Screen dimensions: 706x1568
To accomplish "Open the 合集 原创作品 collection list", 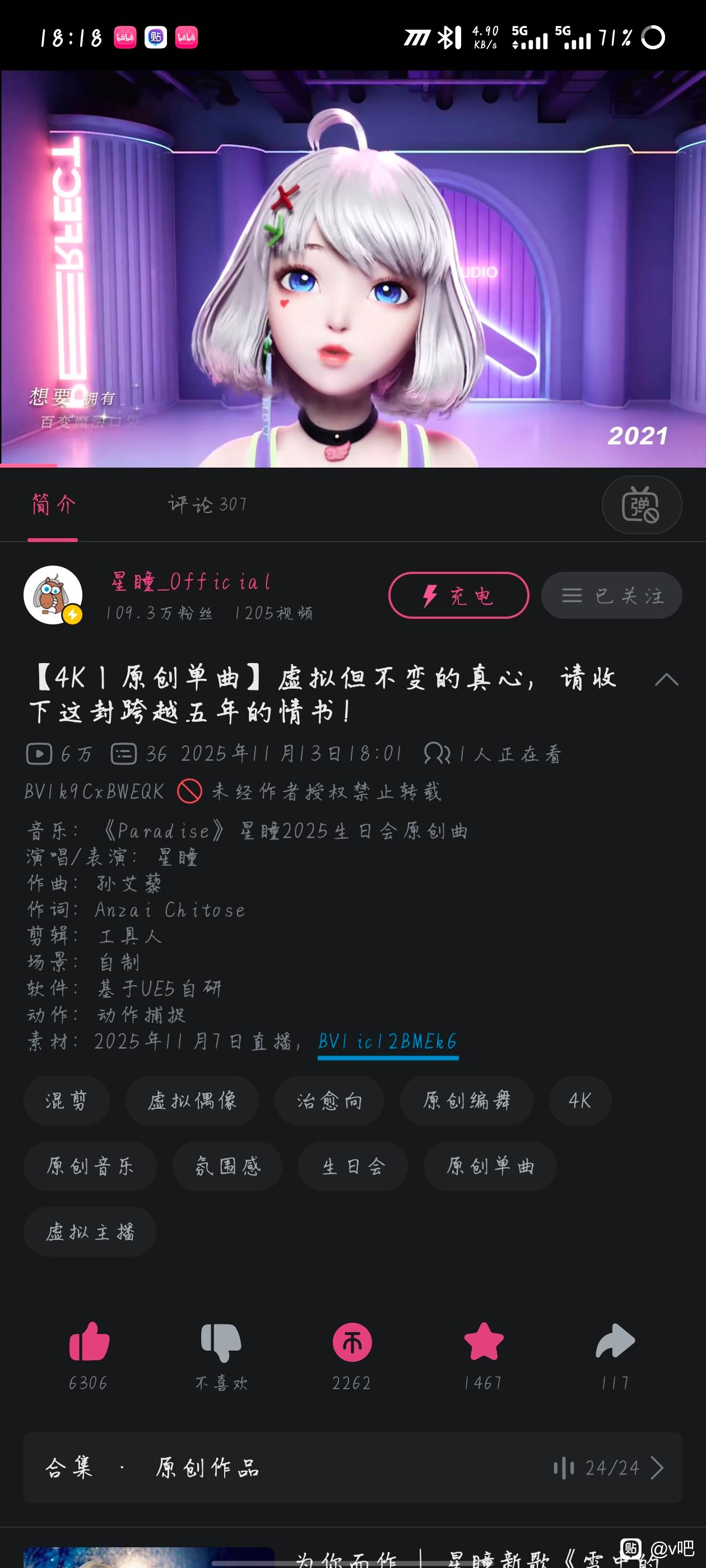I will tap(352, 1468).
